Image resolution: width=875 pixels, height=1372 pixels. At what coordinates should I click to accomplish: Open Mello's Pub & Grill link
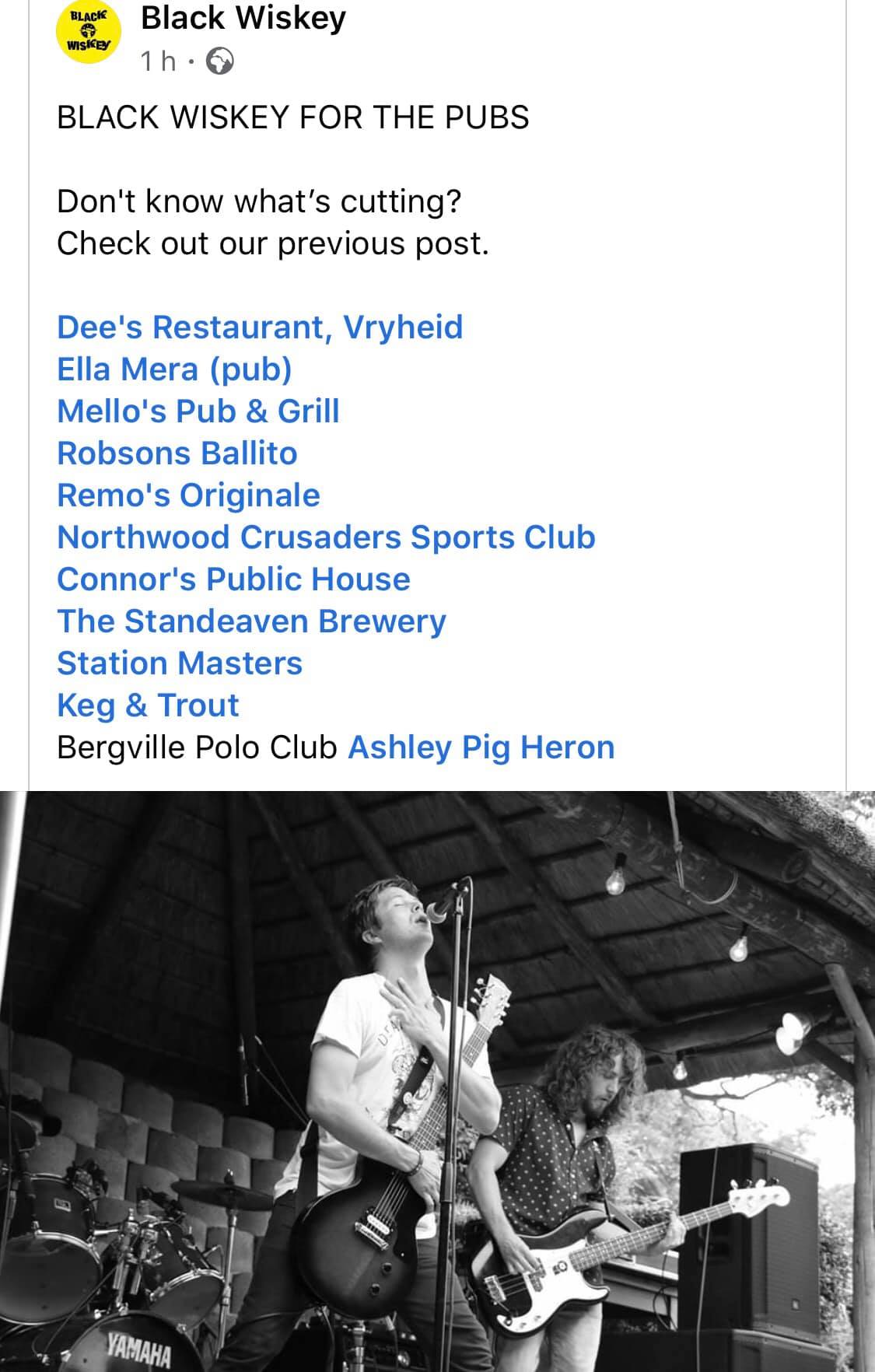coord(198,411)
